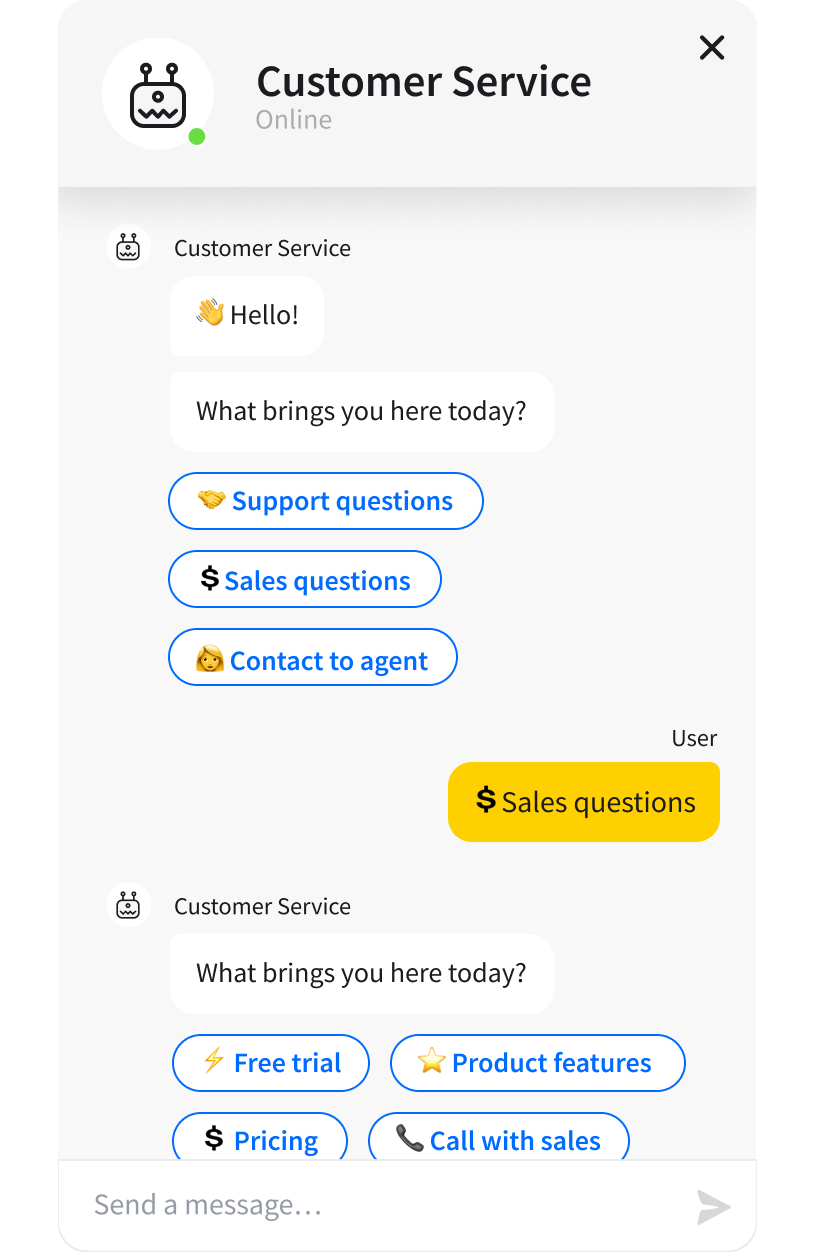Select the Sales questions quick reply chip
The image size is (818, 1252).
click(x=304, y=580)
